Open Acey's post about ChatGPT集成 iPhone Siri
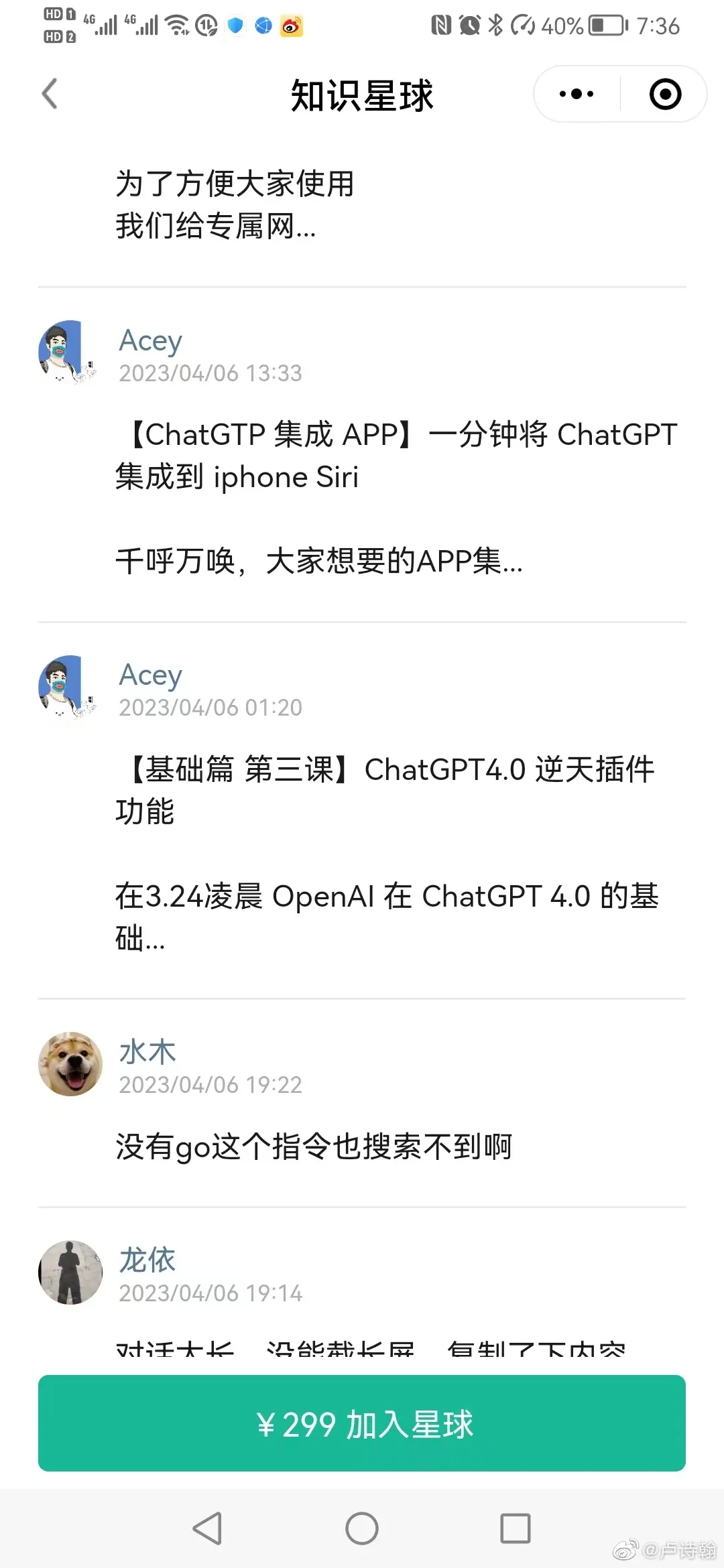 pyautogui.click(x=396, y=456)
